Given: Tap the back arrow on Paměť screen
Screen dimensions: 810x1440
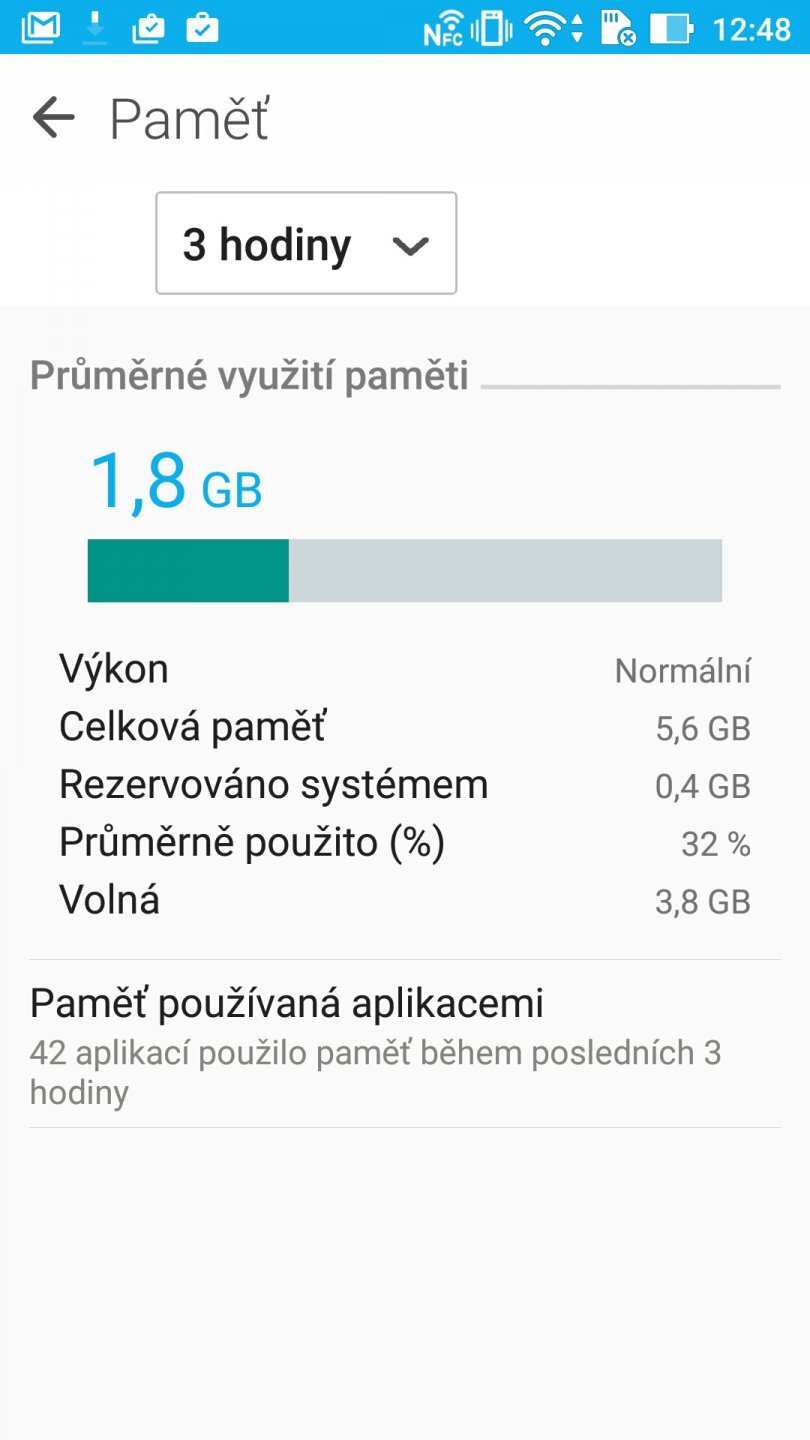Looking at the screenshot, I should click(x=51, y=118).
